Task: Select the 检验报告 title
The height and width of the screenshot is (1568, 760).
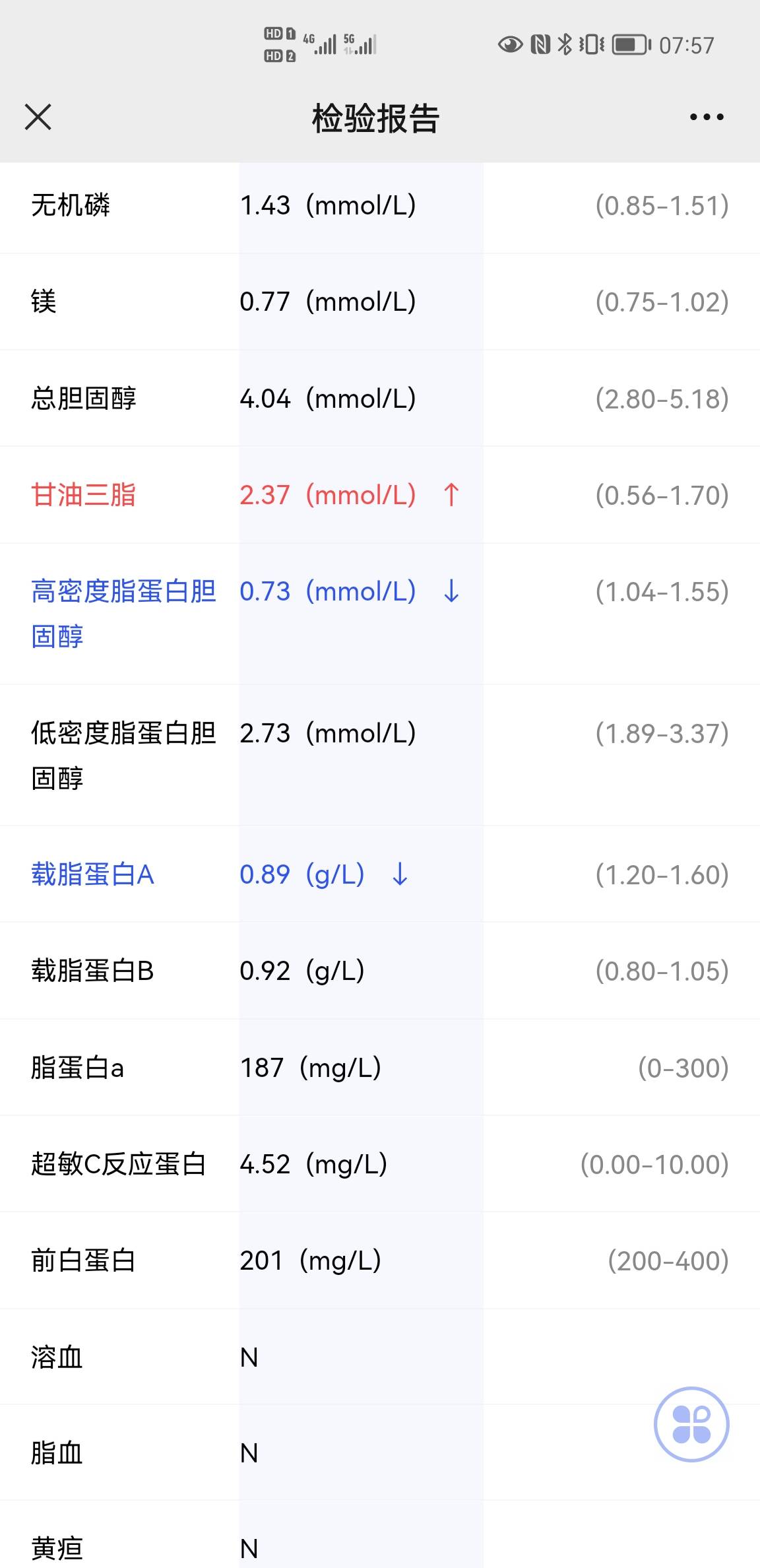Action: [380, 119]
